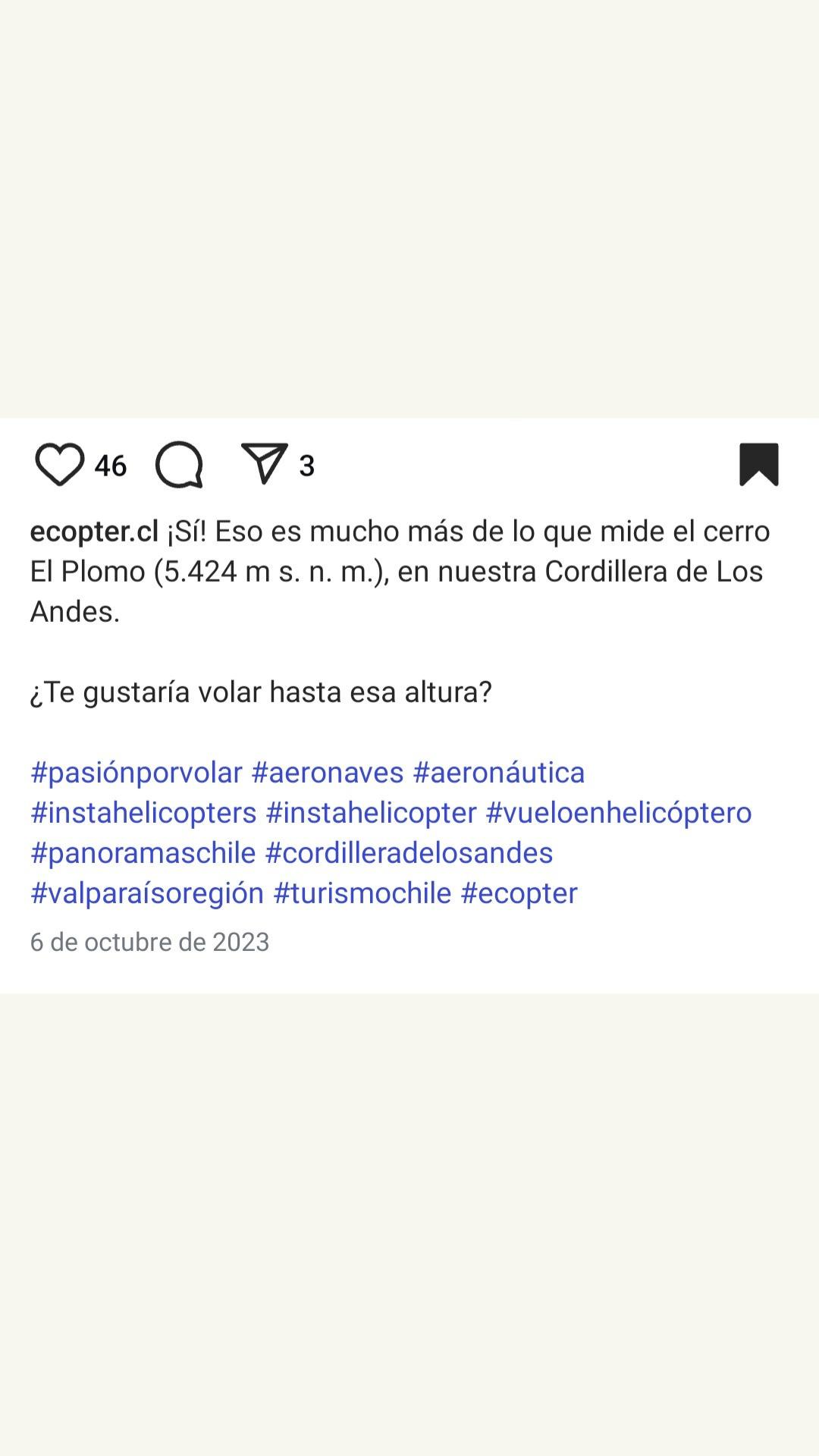Like the ecopter.cl post
This screenshot has height=1456, width=819.
(x=59, y=465)
